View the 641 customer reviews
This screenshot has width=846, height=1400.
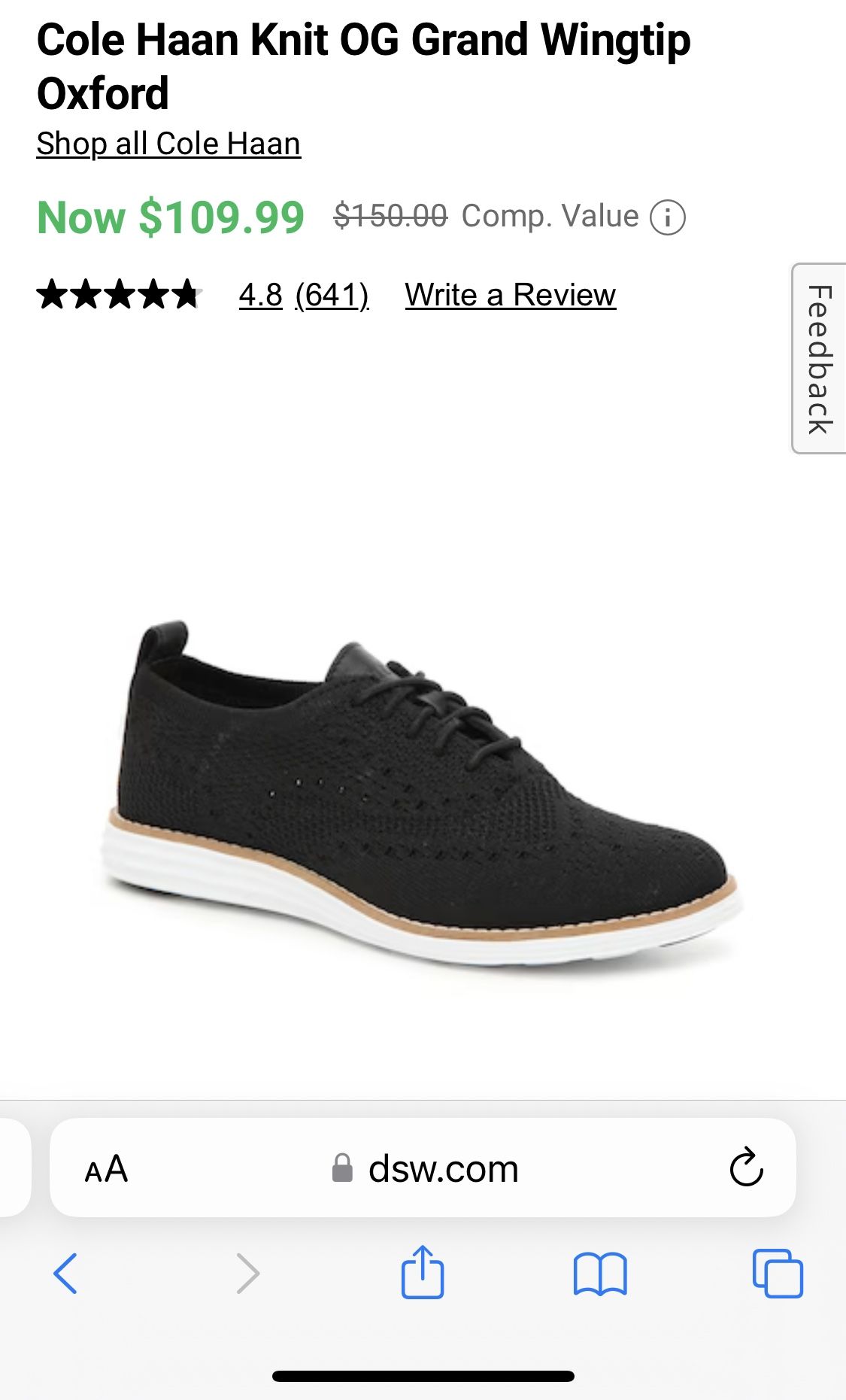[x=332, y=295]
